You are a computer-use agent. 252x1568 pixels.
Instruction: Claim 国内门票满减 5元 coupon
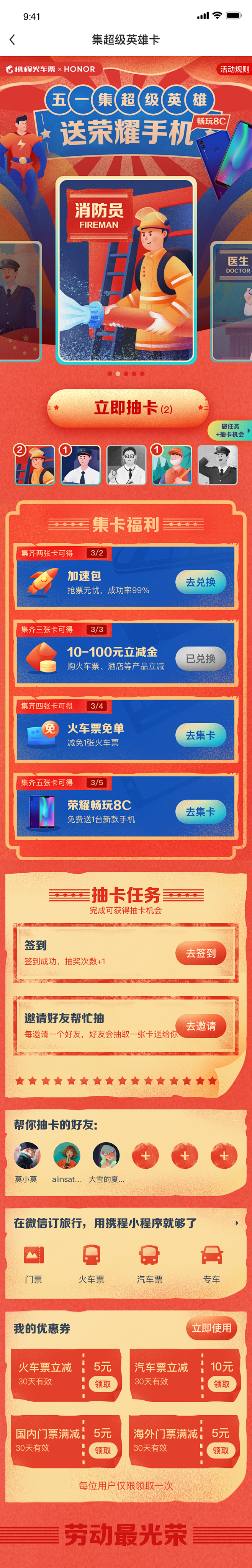click(x=102, y=1450)
